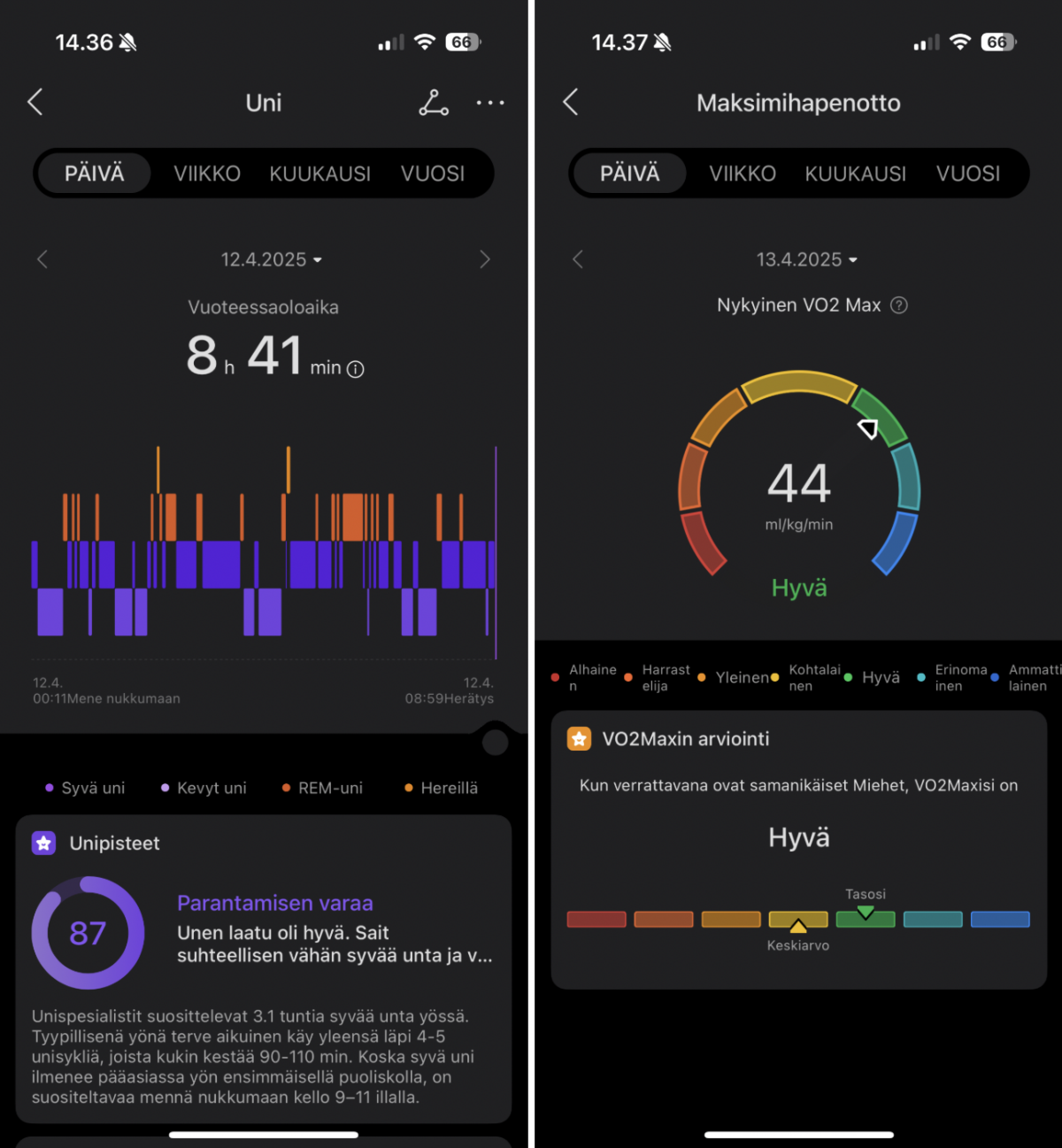Image resolution: width=1062 pixels, height=1148 pixels.
Task: Go back from the Uni sleep screen
Action: [x=35, y=103]
